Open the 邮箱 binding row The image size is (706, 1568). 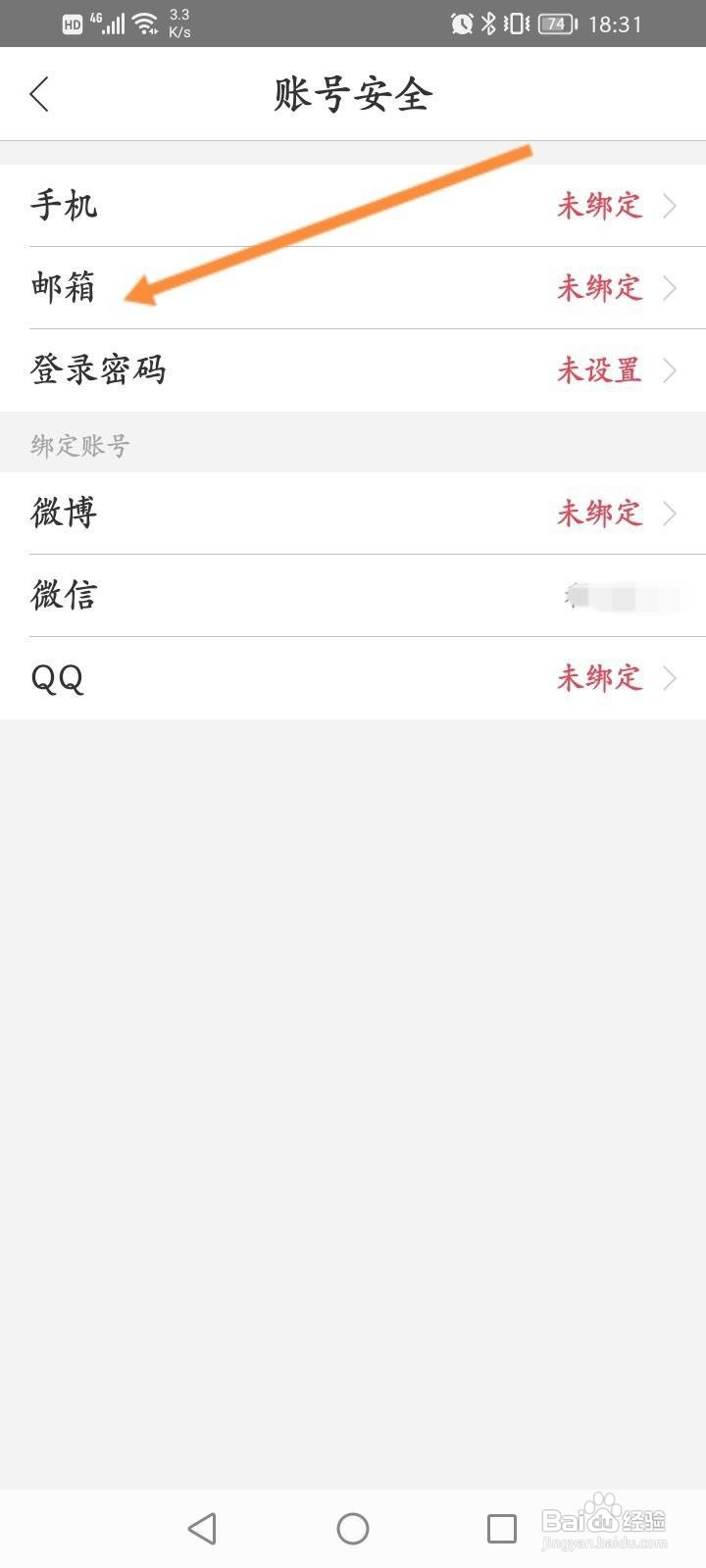(353, 288)
